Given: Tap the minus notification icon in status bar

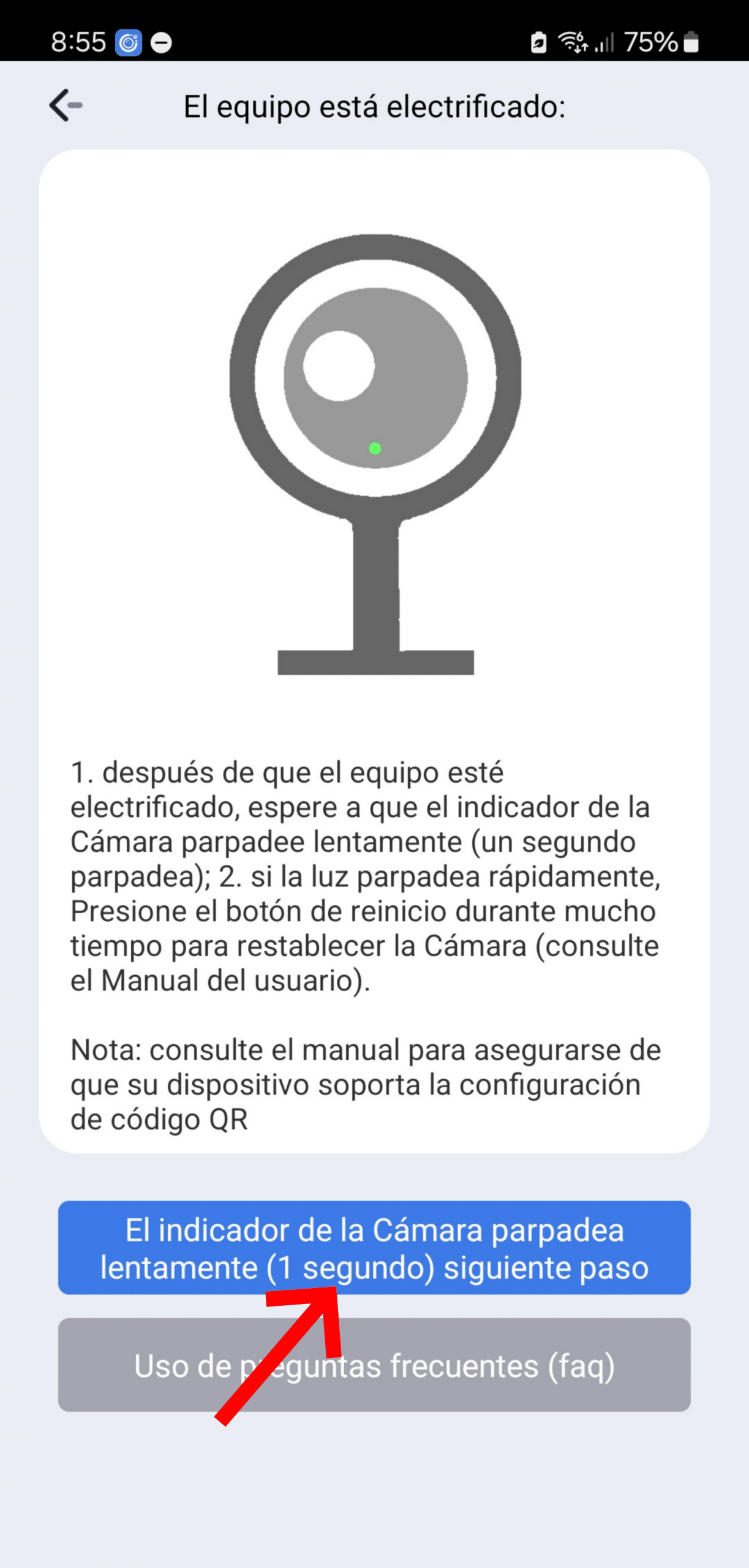Looking at the screenshot, I should [160, 42].
